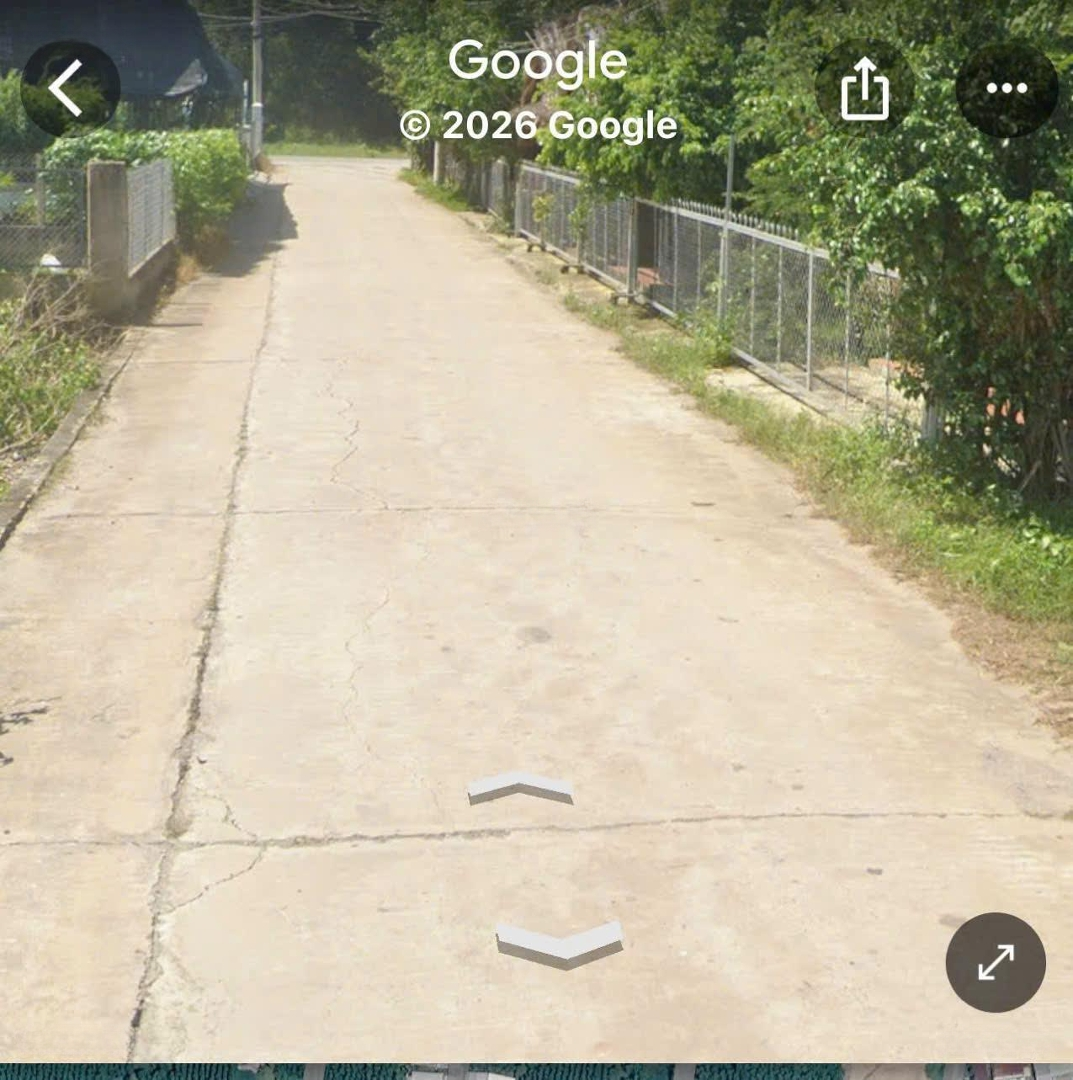Share this Street View location
Screen dimensions: 1073x1080
[864, 88]
